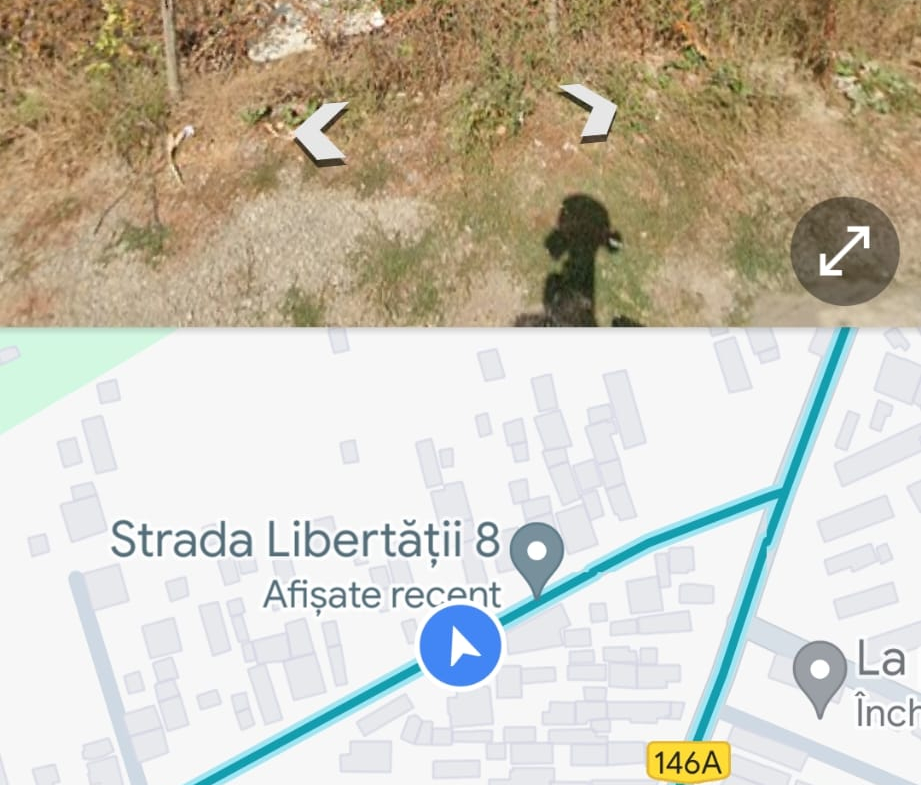Move right along the Street View path

pyautogui.click(x=590, y=112)
